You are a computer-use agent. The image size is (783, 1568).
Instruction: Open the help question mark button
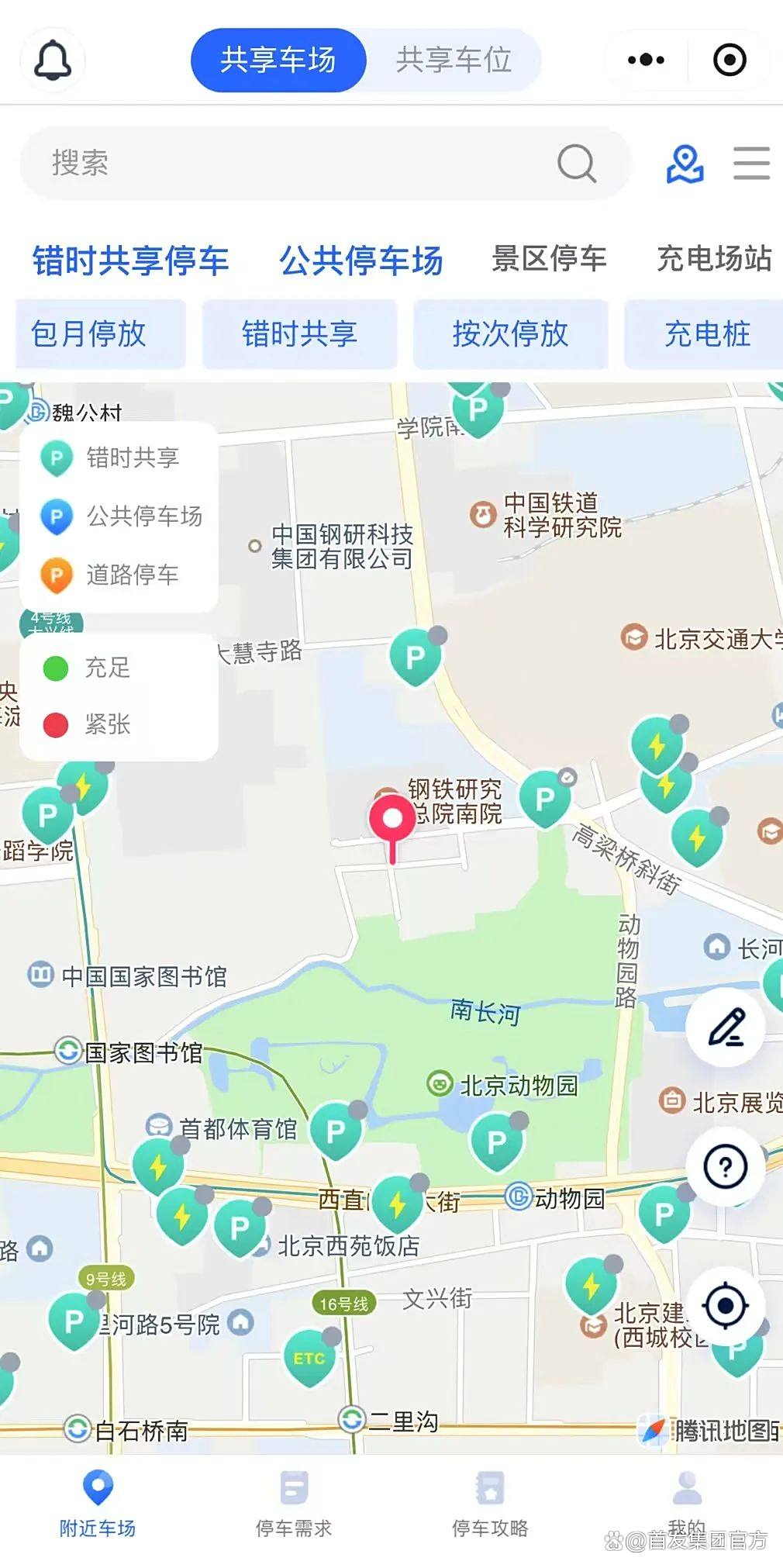point(726,1166)
